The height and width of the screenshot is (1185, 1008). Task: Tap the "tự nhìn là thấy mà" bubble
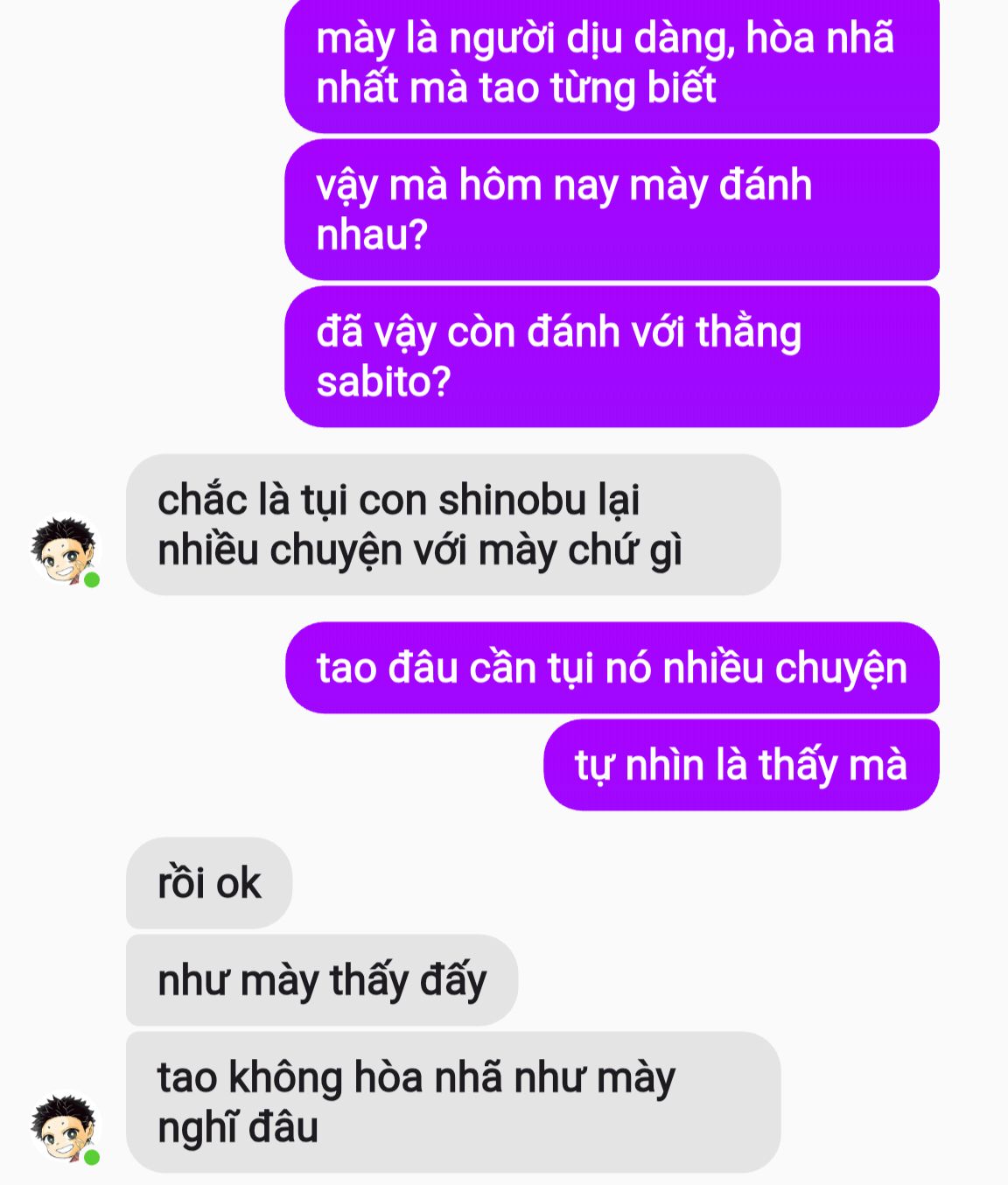[x=740, y=765]
